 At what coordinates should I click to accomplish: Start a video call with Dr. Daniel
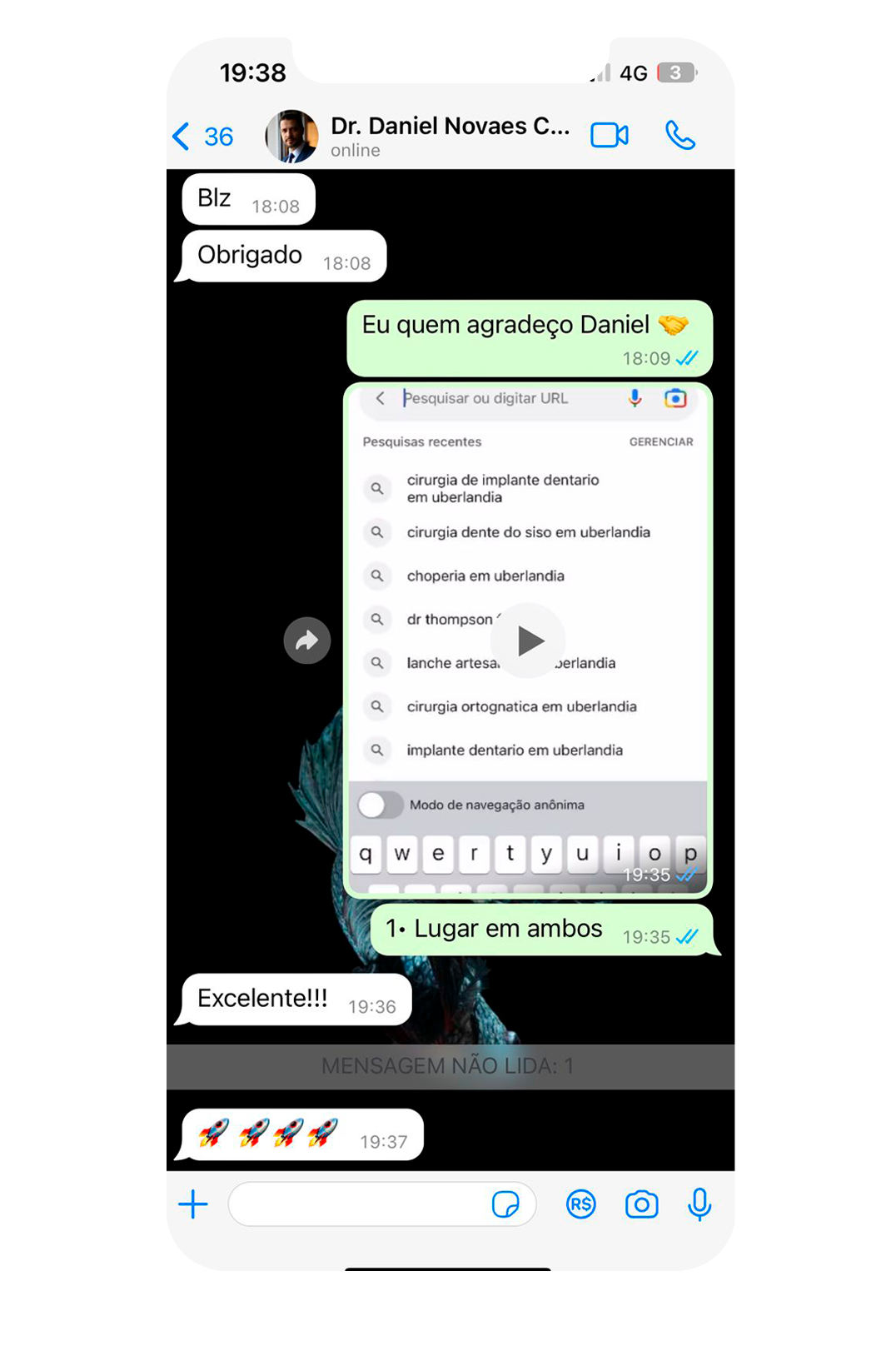[x=609, y=135]
